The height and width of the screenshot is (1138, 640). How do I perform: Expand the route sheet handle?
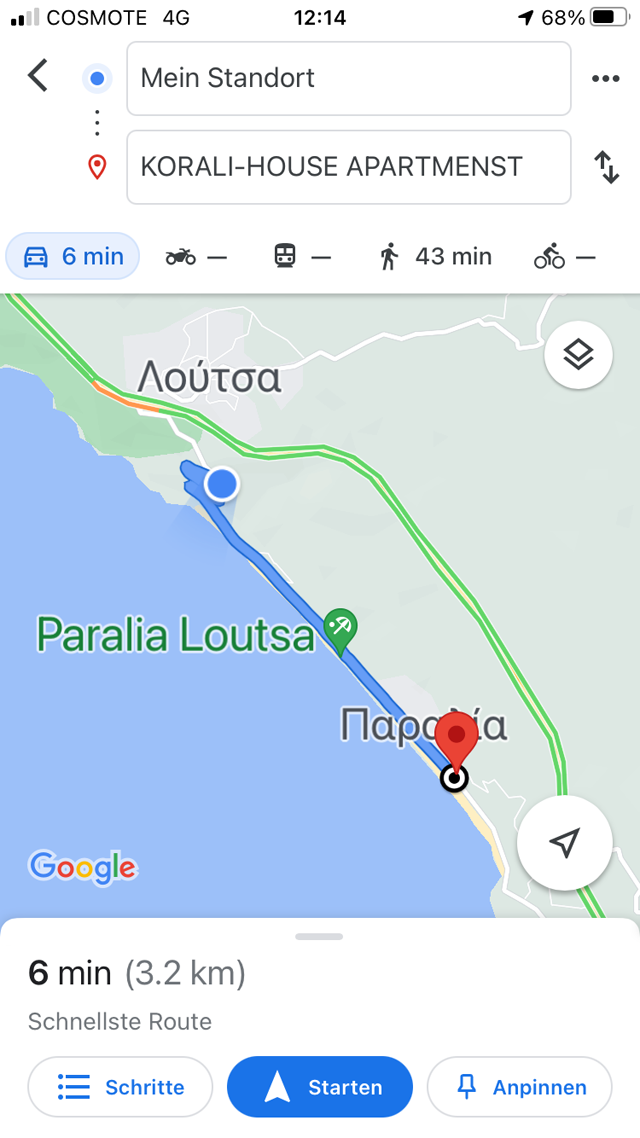[319, 936]
